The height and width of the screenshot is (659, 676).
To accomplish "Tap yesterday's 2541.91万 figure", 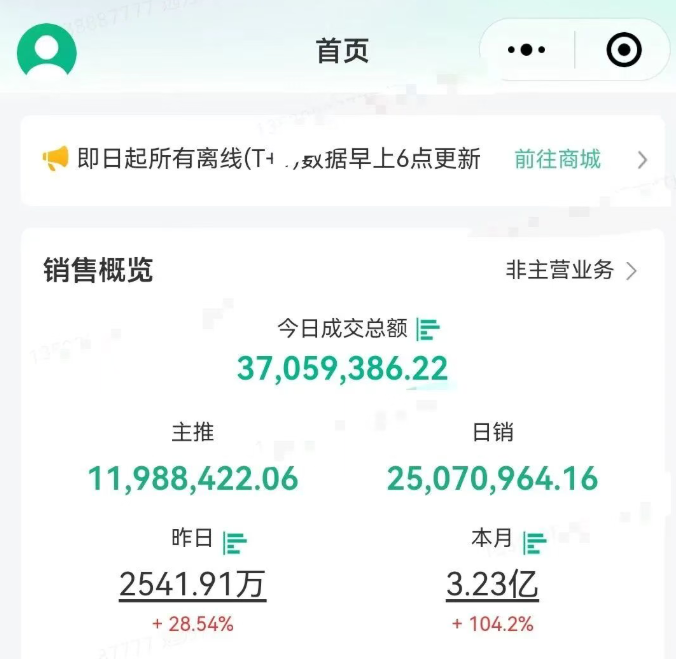I will pos(193,584).
